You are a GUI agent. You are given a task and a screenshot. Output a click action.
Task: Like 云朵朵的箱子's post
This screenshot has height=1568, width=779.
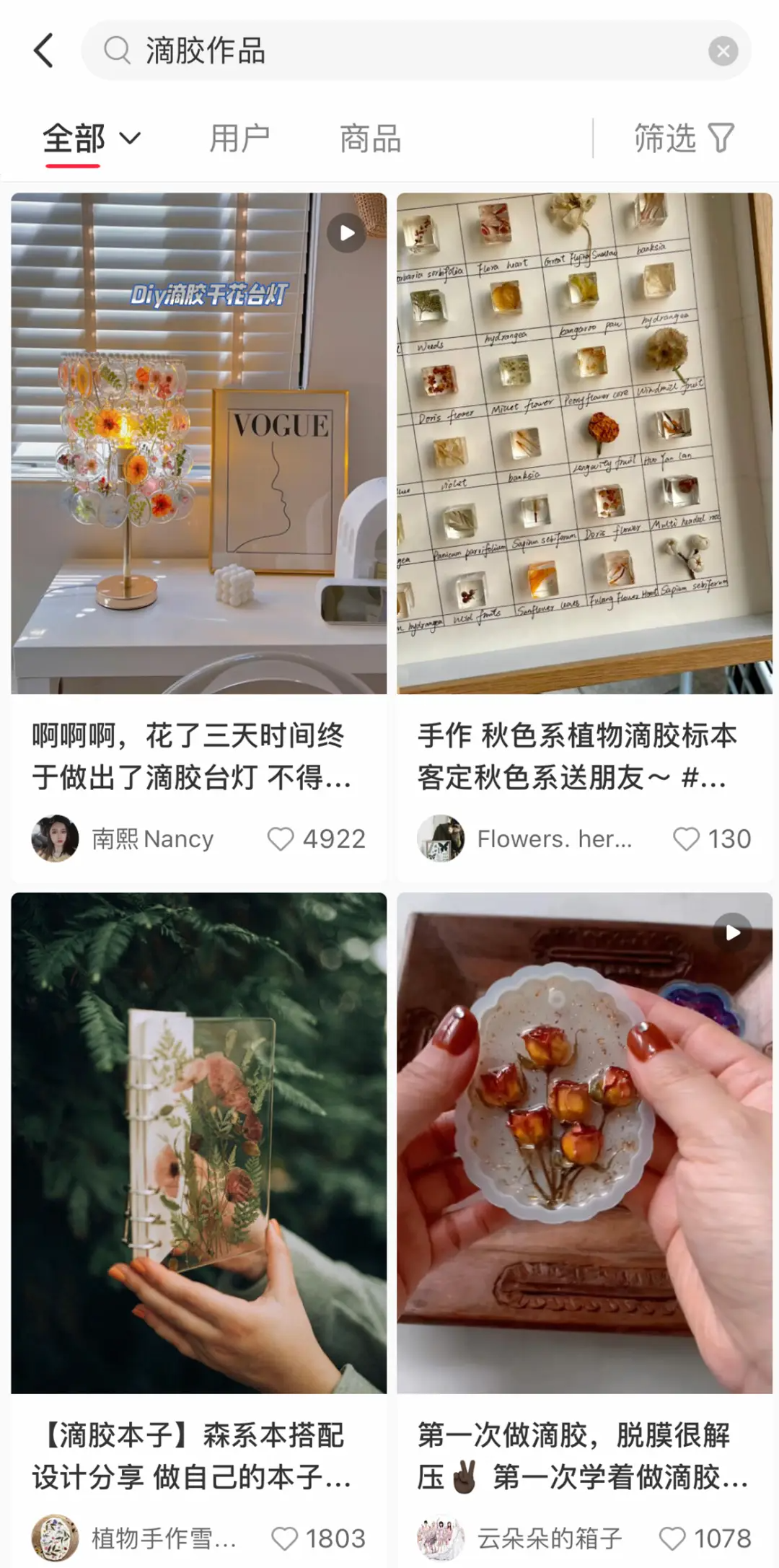coord(672,1538)
